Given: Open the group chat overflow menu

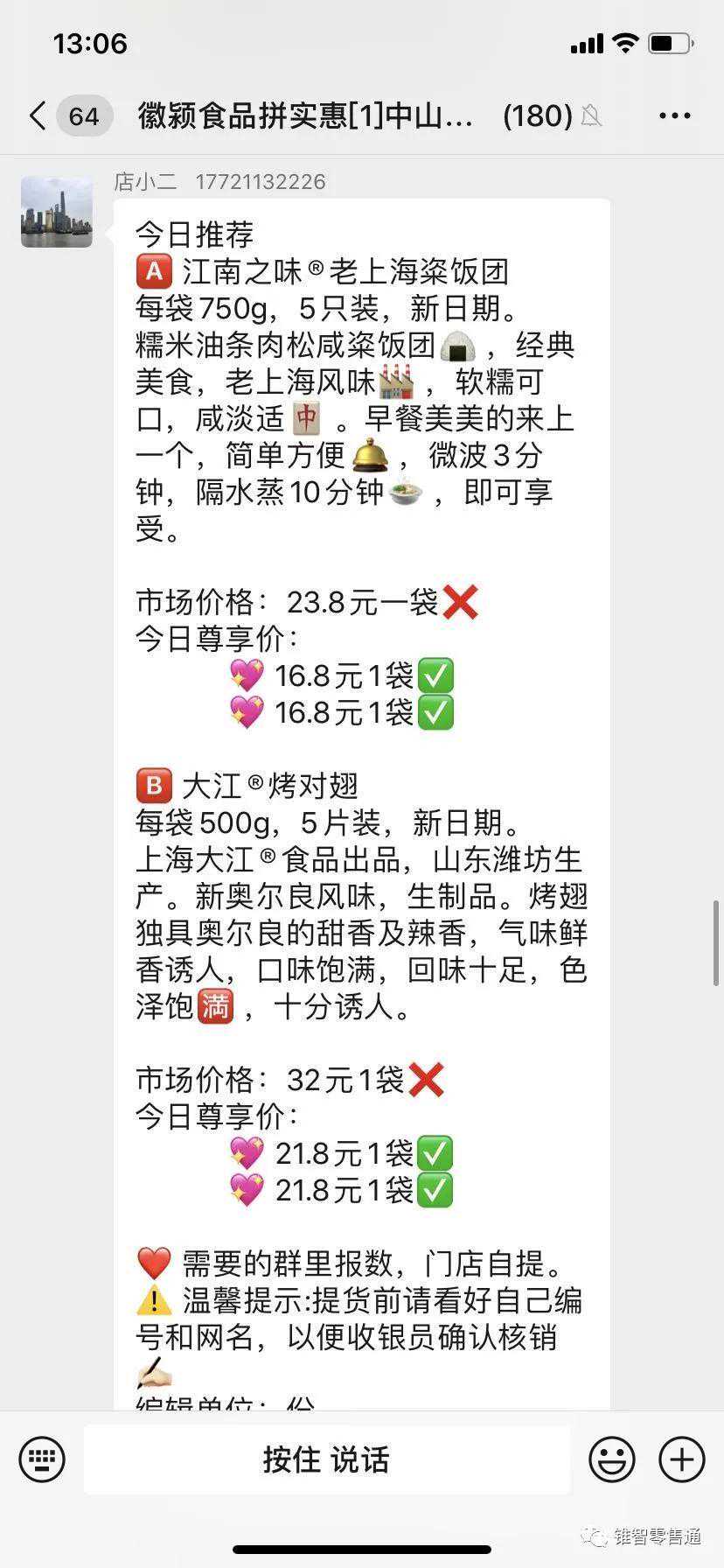Looking at the screenshot, I should [x=674, y=115].
